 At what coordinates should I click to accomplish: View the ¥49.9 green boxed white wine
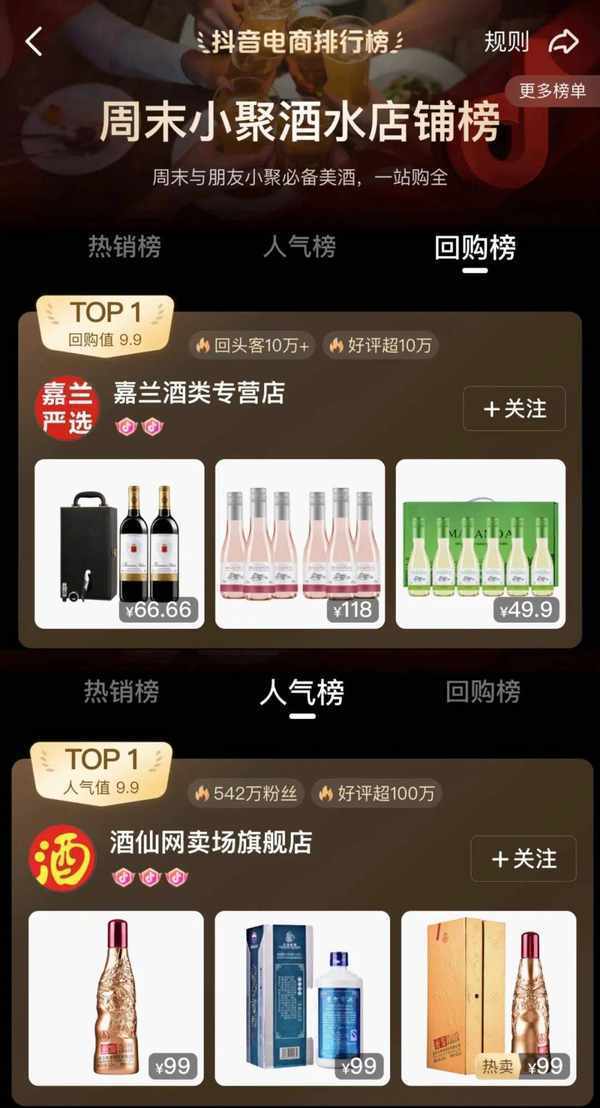(x=480, y=543)
